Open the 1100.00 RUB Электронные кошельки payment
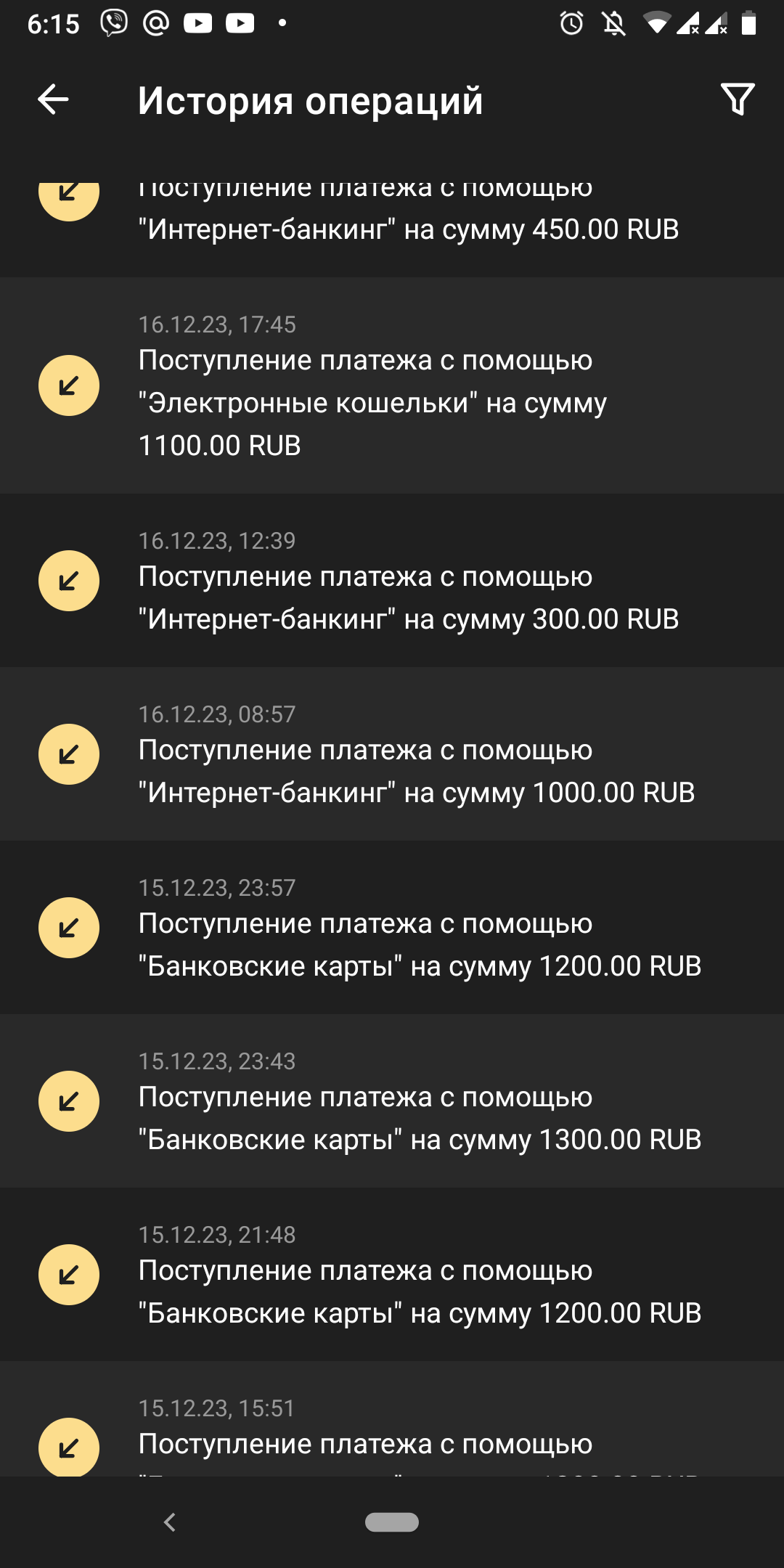 point(392,385)
